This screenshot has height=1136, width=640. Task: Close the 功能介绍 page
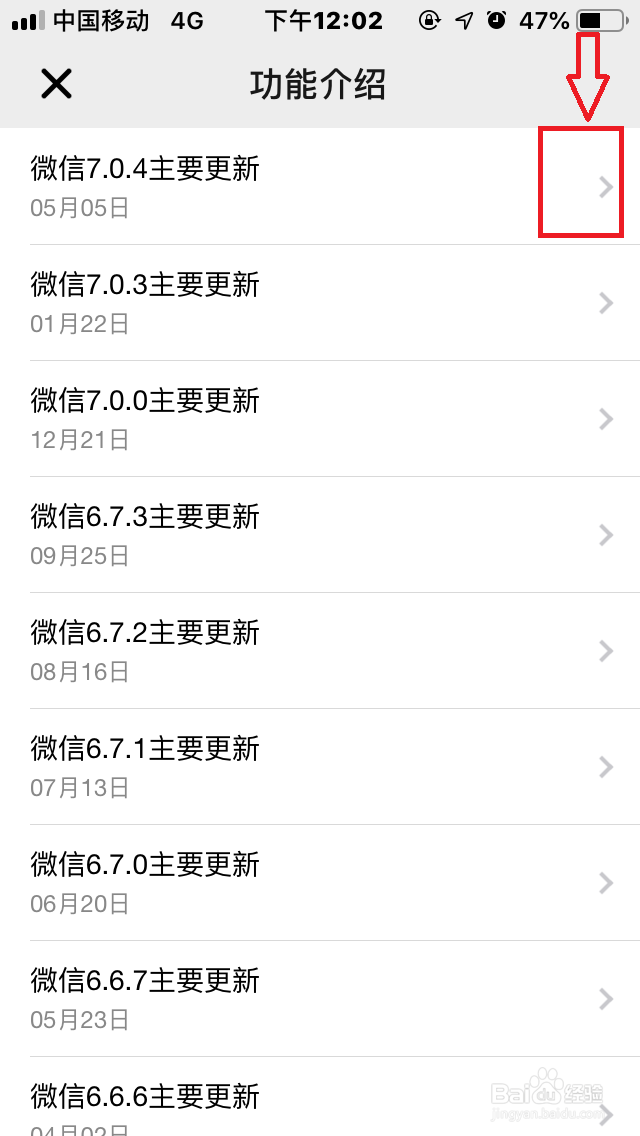coord(56,84)
